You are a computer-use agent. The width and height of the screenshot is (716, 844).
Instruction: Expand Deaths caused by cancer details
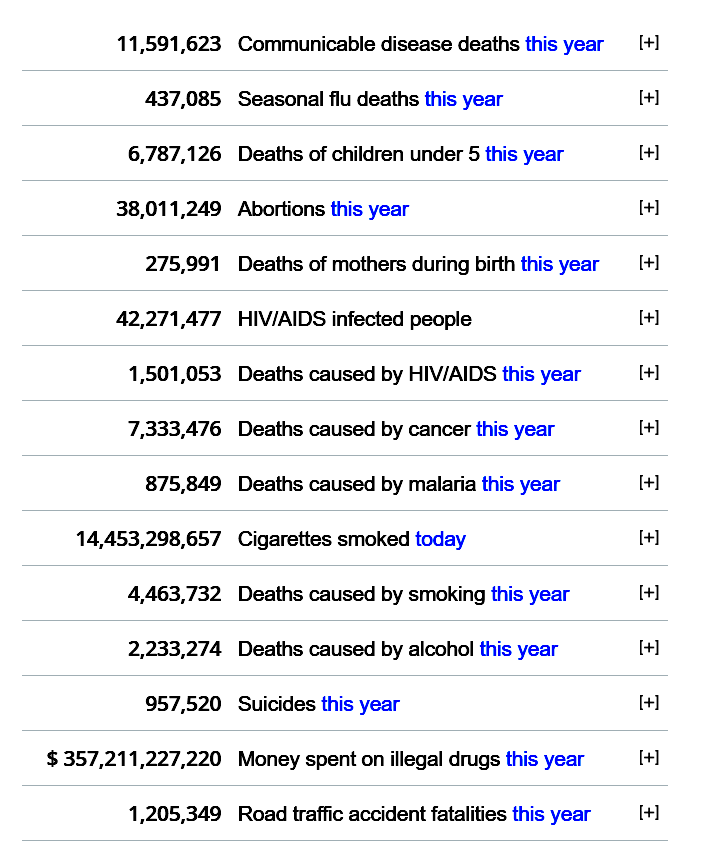click(x=649, y=427)
